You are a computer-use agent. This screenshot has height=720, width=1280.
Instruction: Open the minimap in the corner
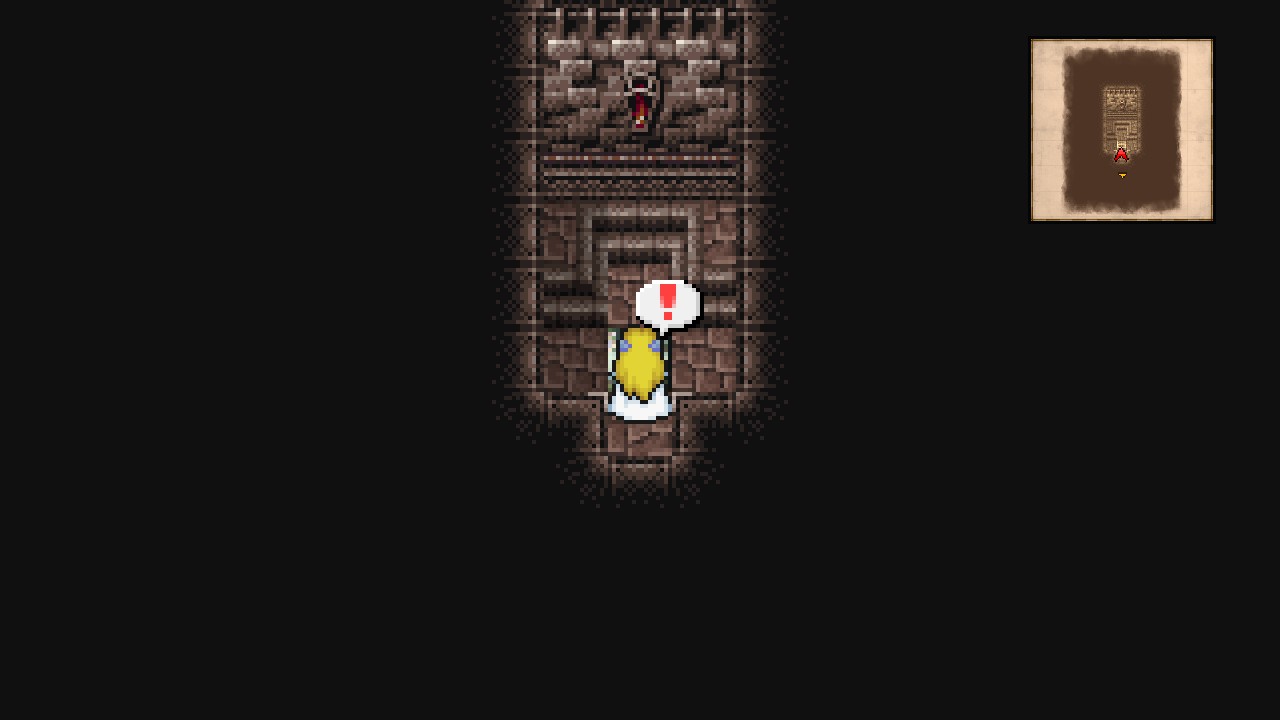pyautogui.click(x=1121, y=130)
